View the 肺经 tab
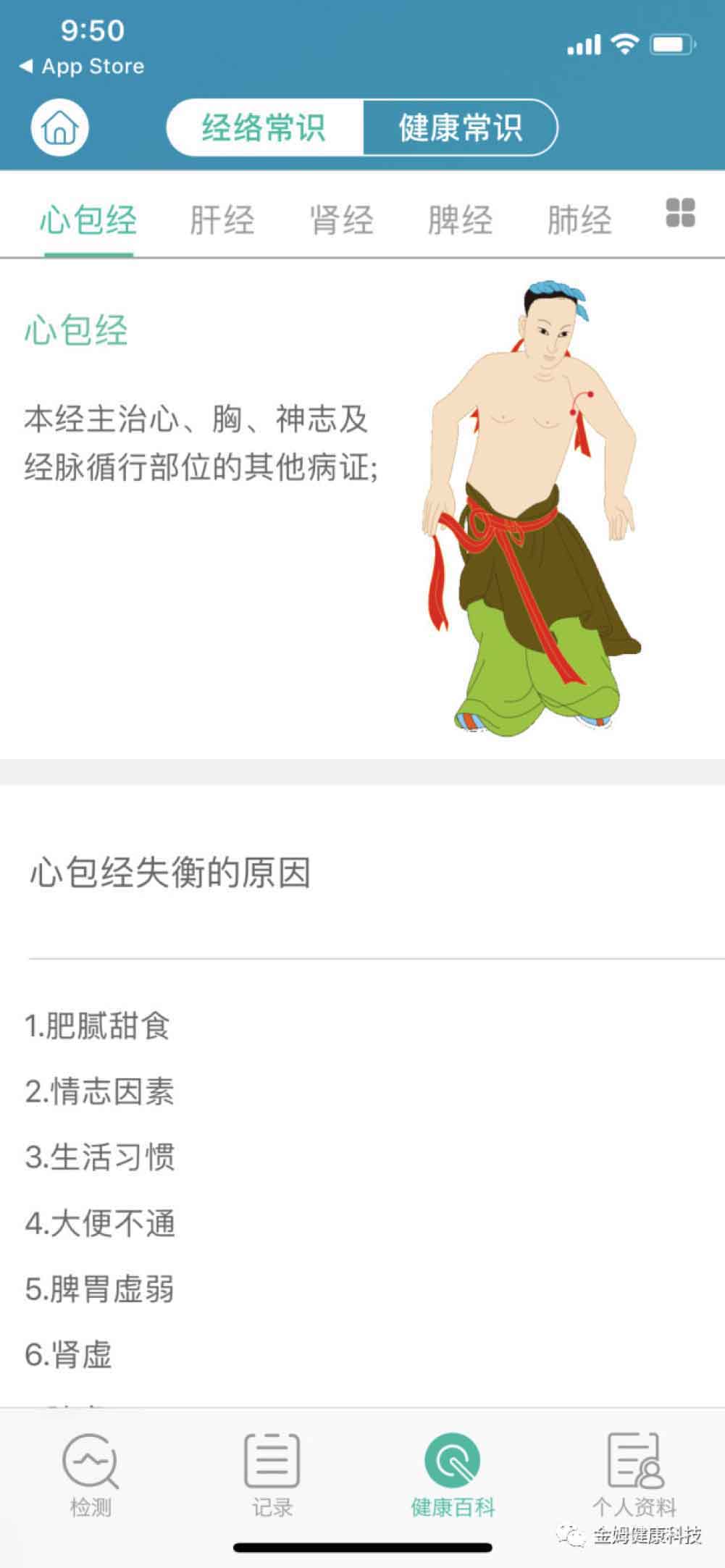 579,220
